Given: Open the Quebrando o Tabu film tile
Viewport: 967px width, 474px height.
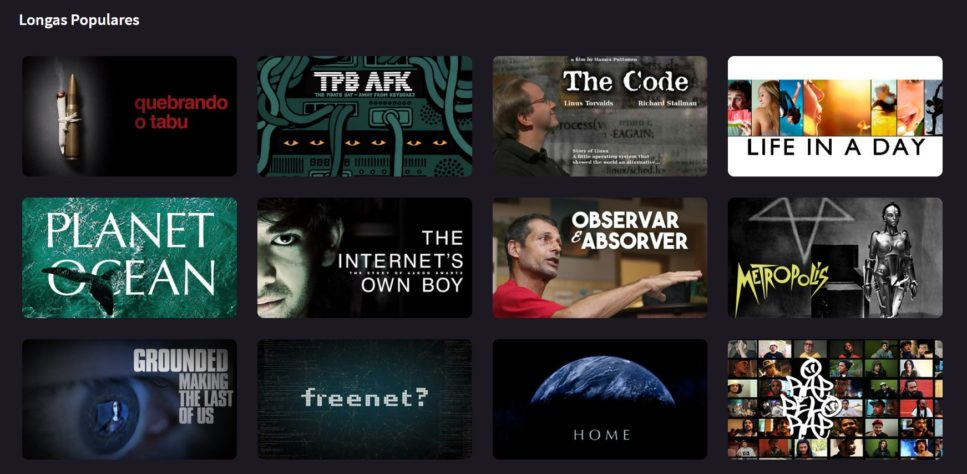Looking at the screenshot, I should [129, 116].
